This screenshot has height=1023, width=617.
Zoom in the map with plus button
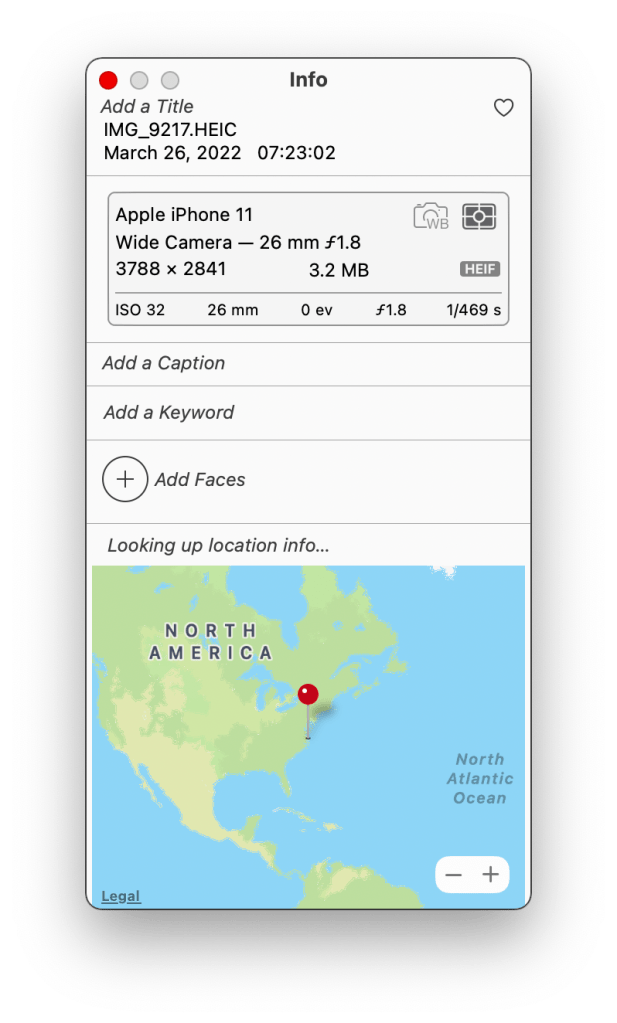click(x=490, y=875)
